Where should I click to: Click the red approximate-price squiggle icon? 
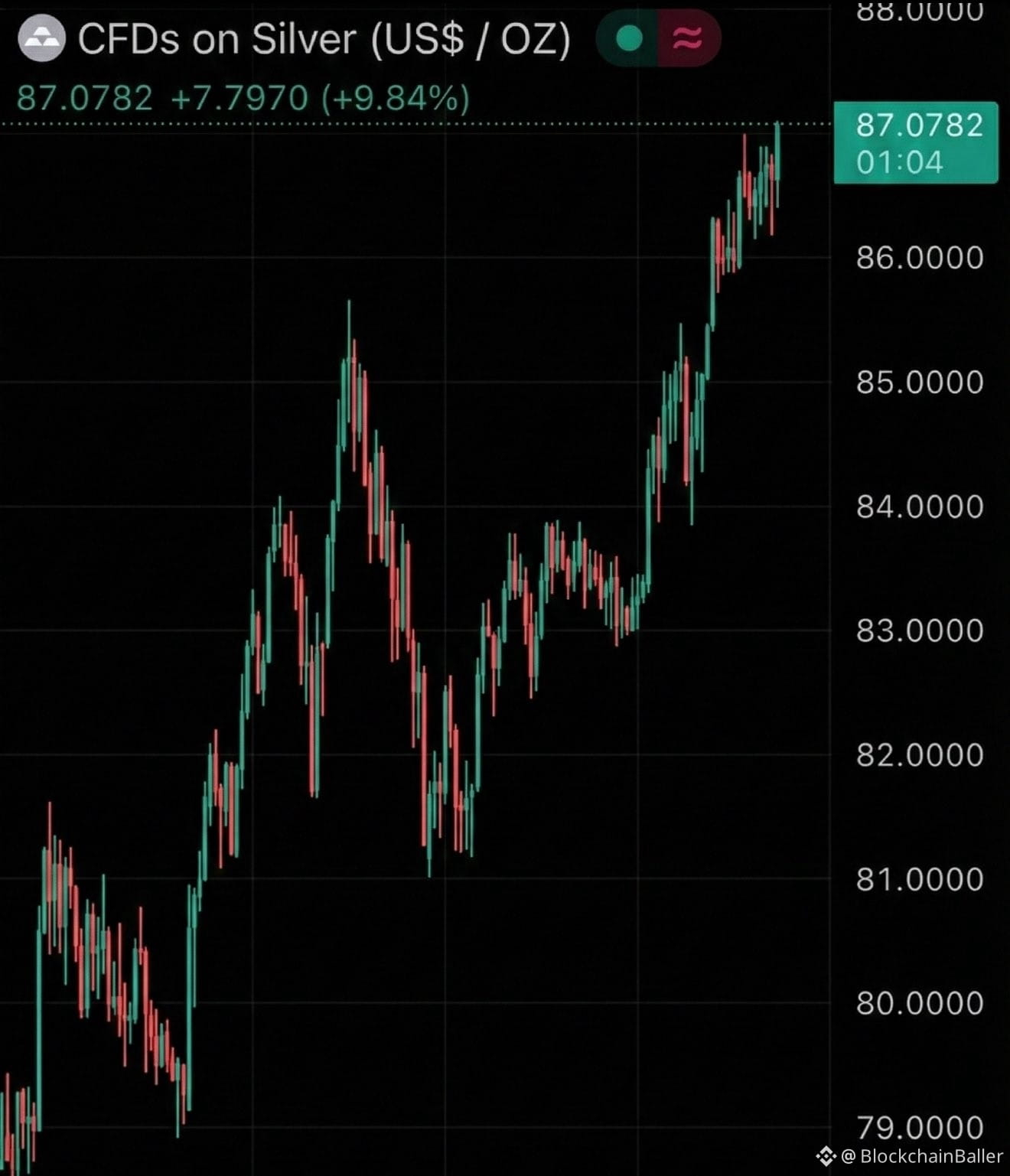pyautogui.click(x=686, y=38)
